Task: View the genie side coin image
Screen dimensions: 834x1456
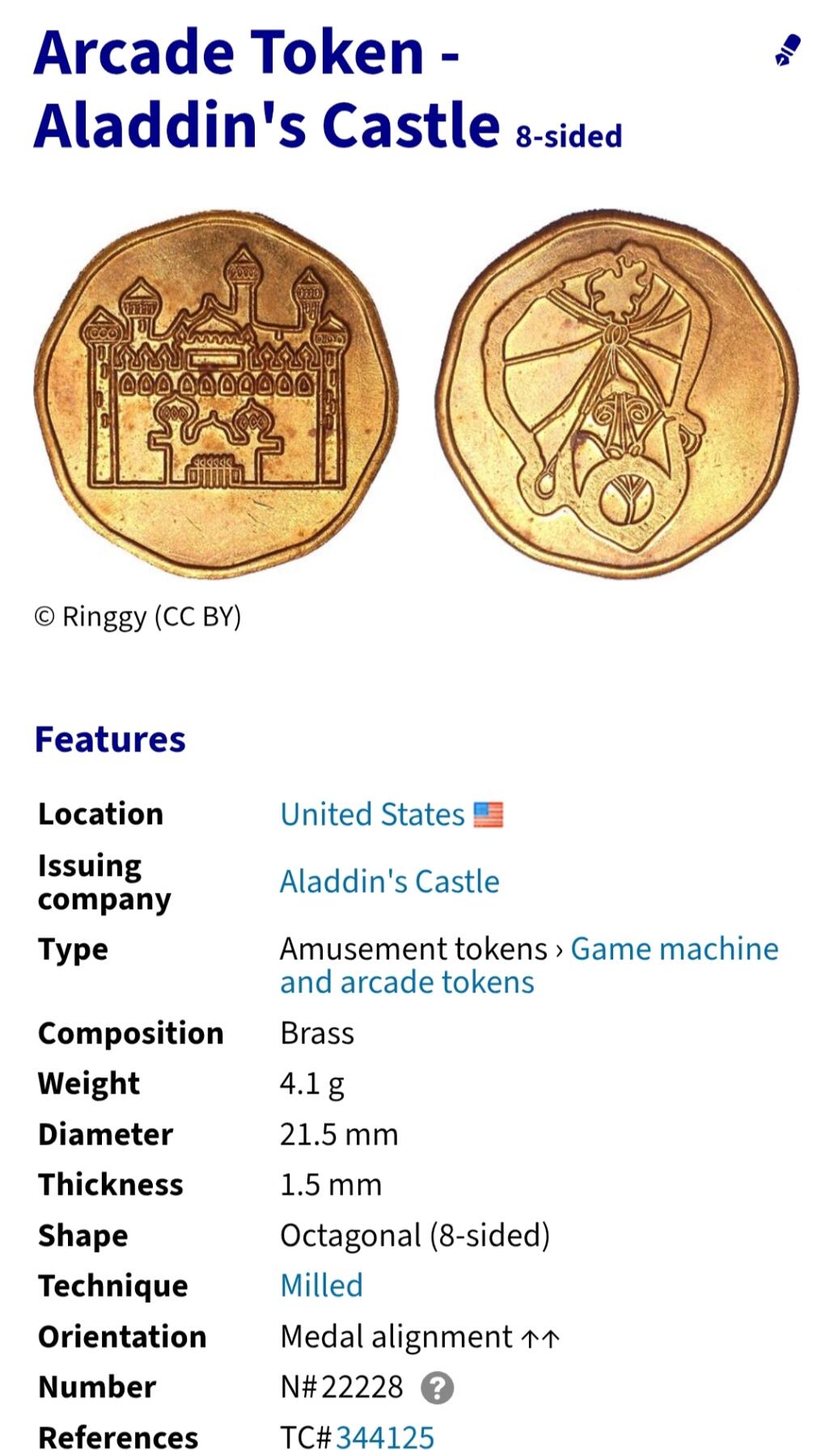Action: tap(616, 395)
